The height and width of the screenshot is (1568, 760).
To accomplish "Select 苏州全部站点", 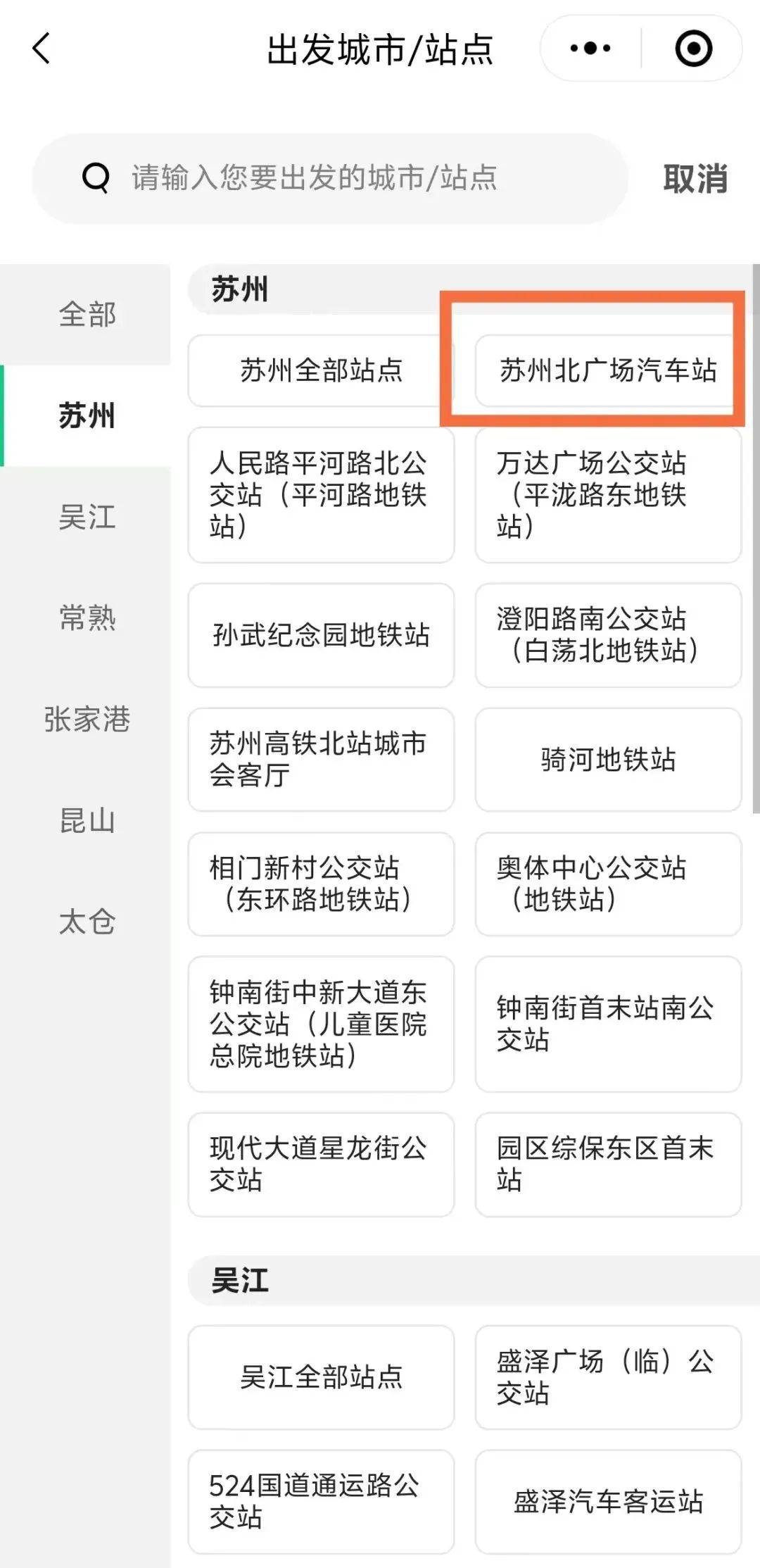I will [x=321, y=370].
